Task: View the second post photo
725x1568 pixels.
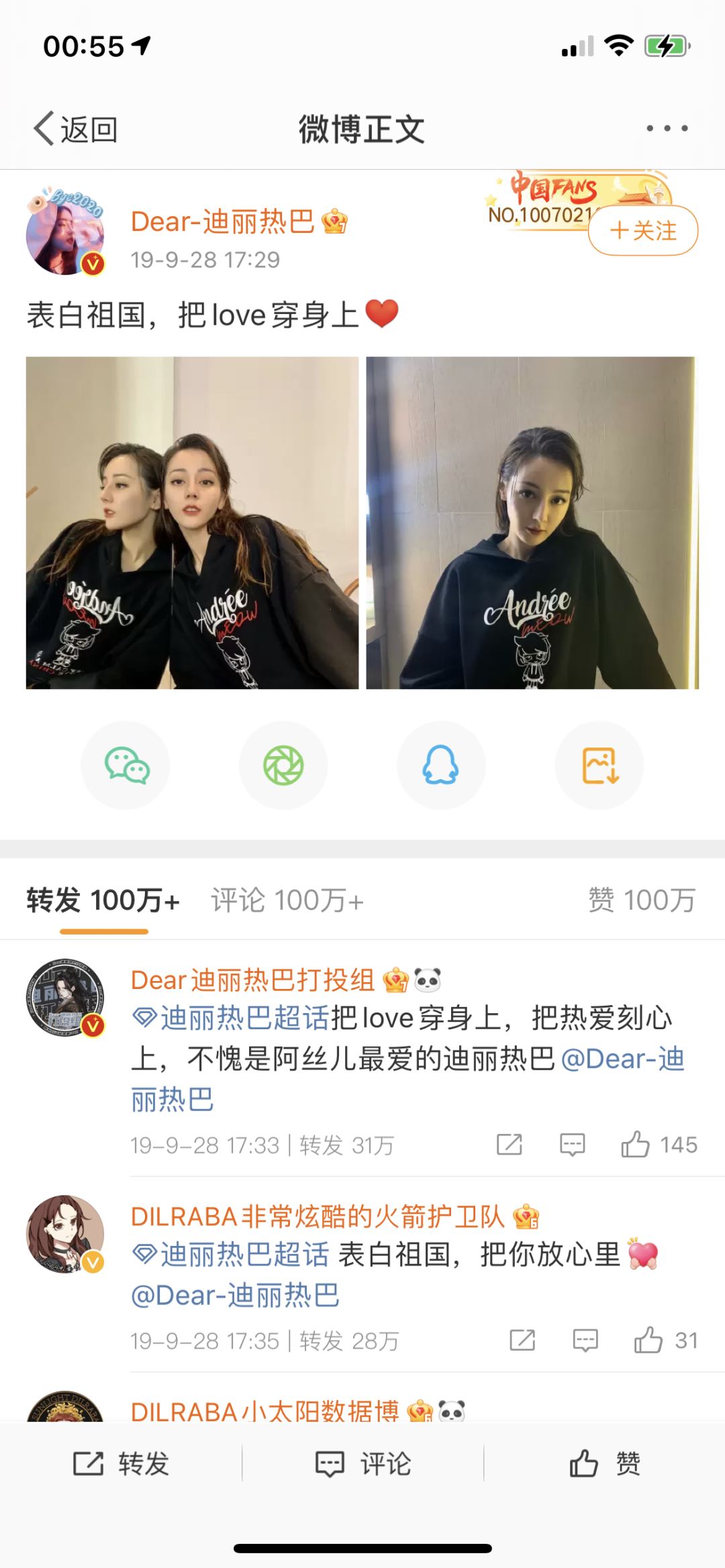Action: [532, 523]
